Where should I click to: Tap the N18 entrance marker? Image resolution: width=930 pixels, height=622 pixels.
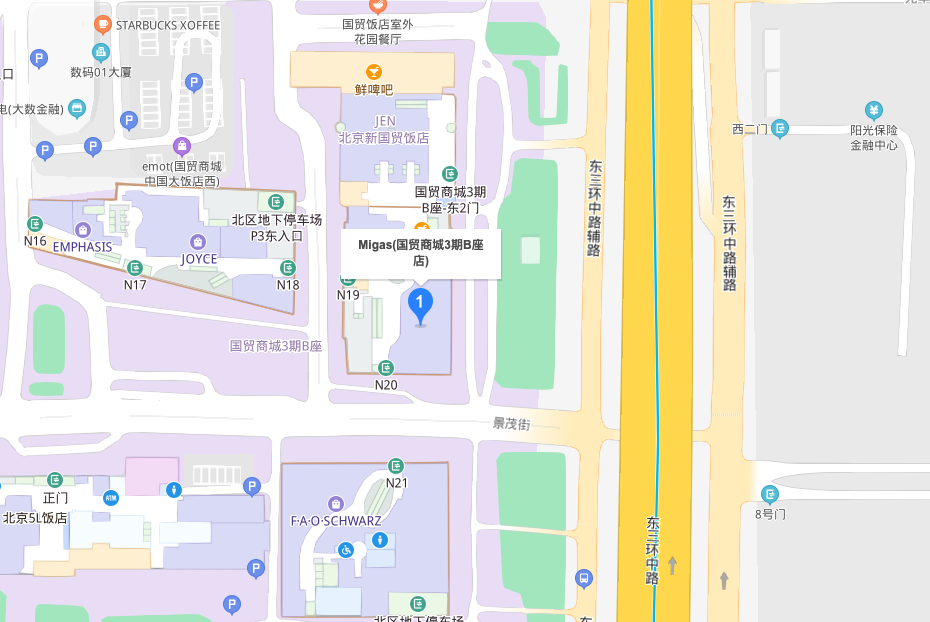click(x=288, y=268)
